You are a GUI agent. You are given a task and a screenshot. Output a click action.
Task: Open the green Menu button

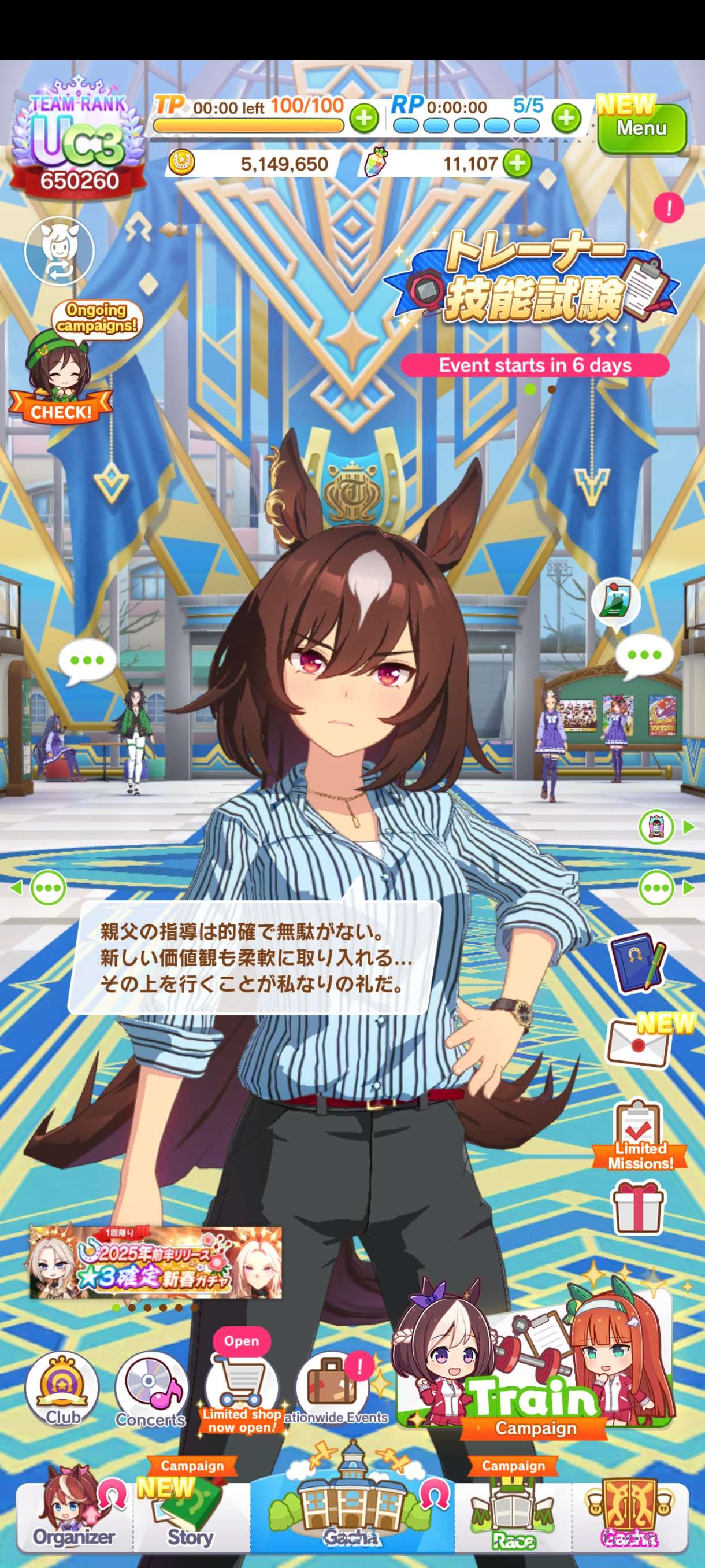click(x=641, y=128)
